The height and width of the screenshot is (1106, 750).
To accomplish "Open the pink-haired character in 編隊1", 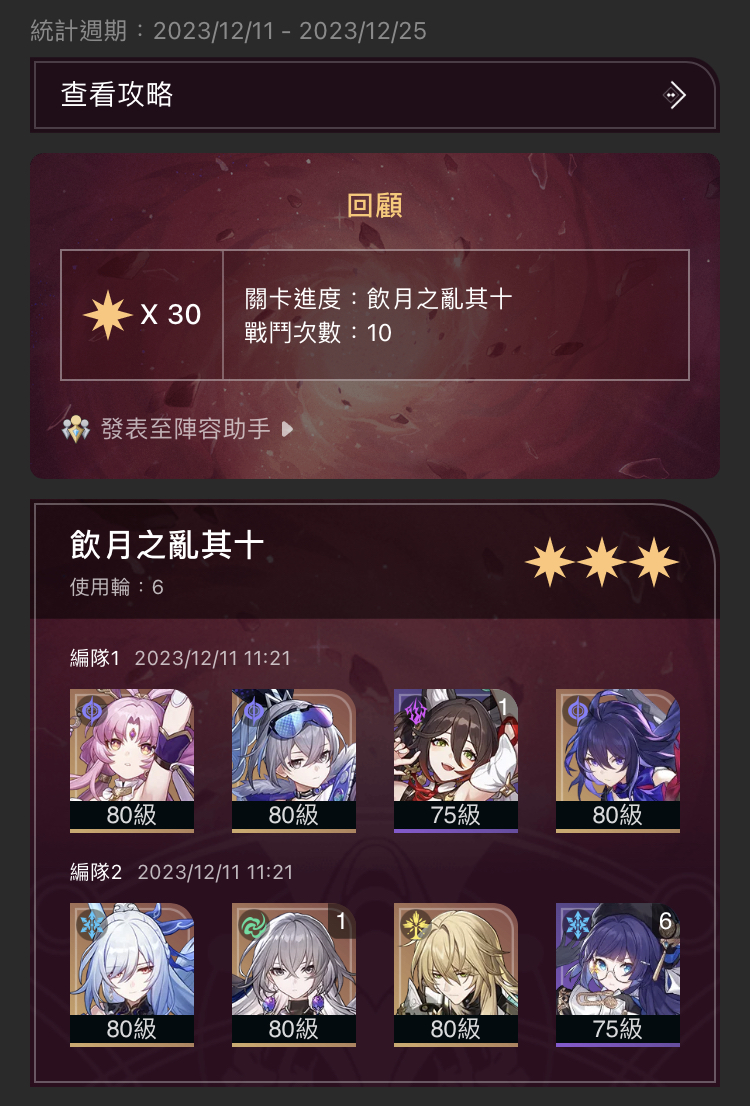I will (x=132, y=758).
